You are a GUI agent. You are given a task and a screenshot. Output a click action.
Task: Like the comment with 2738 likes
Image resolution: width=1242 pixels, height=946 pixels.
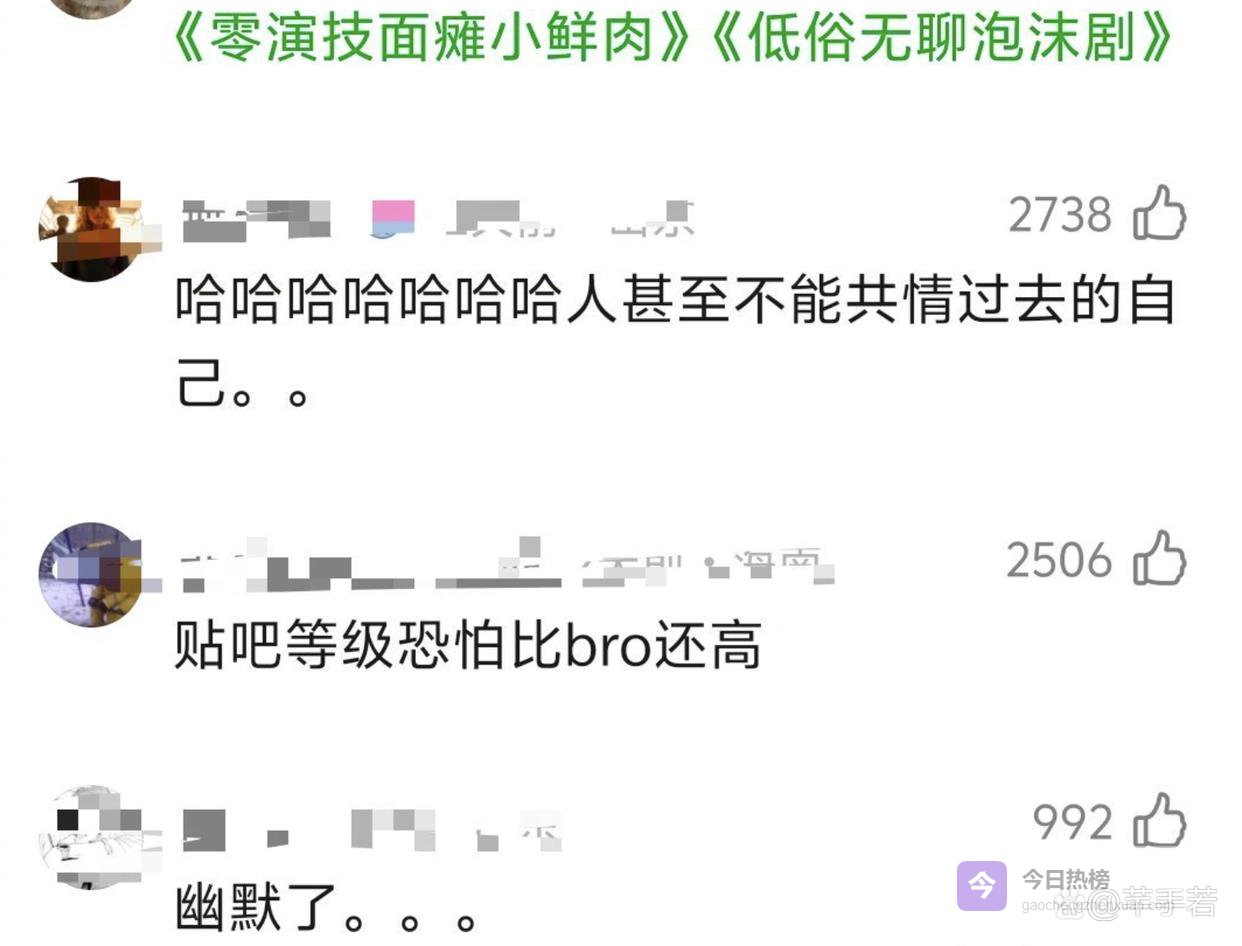point(1159,213)
